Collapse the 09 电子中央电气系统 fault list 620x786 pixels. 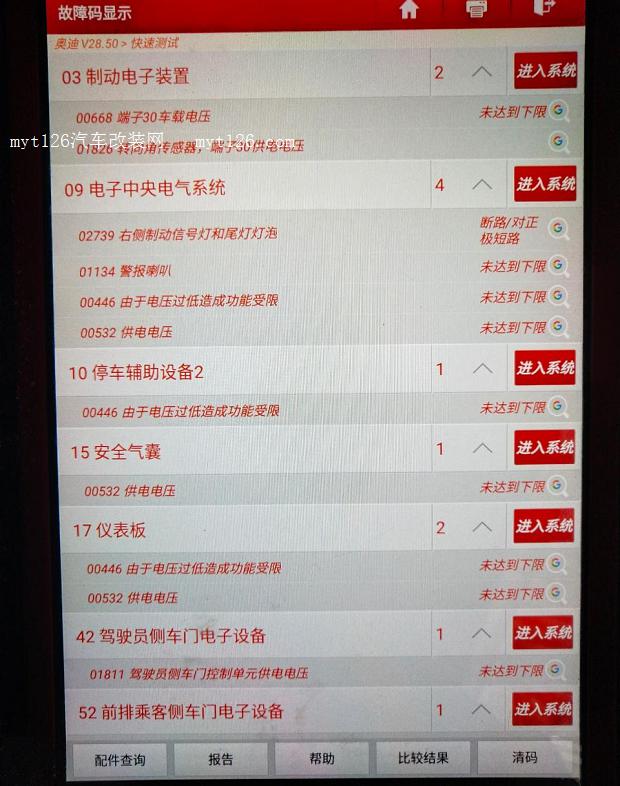click(482, 185)
